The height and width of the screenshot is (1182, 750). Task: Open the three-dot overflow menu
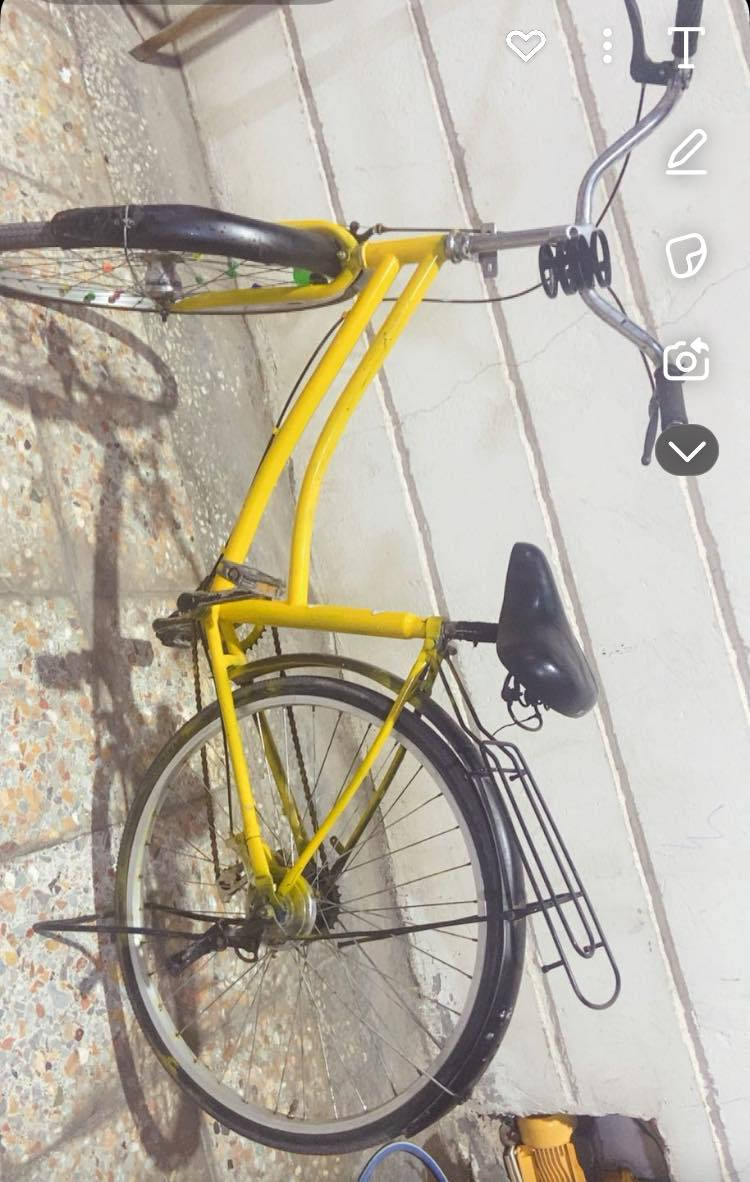point(607,46)
